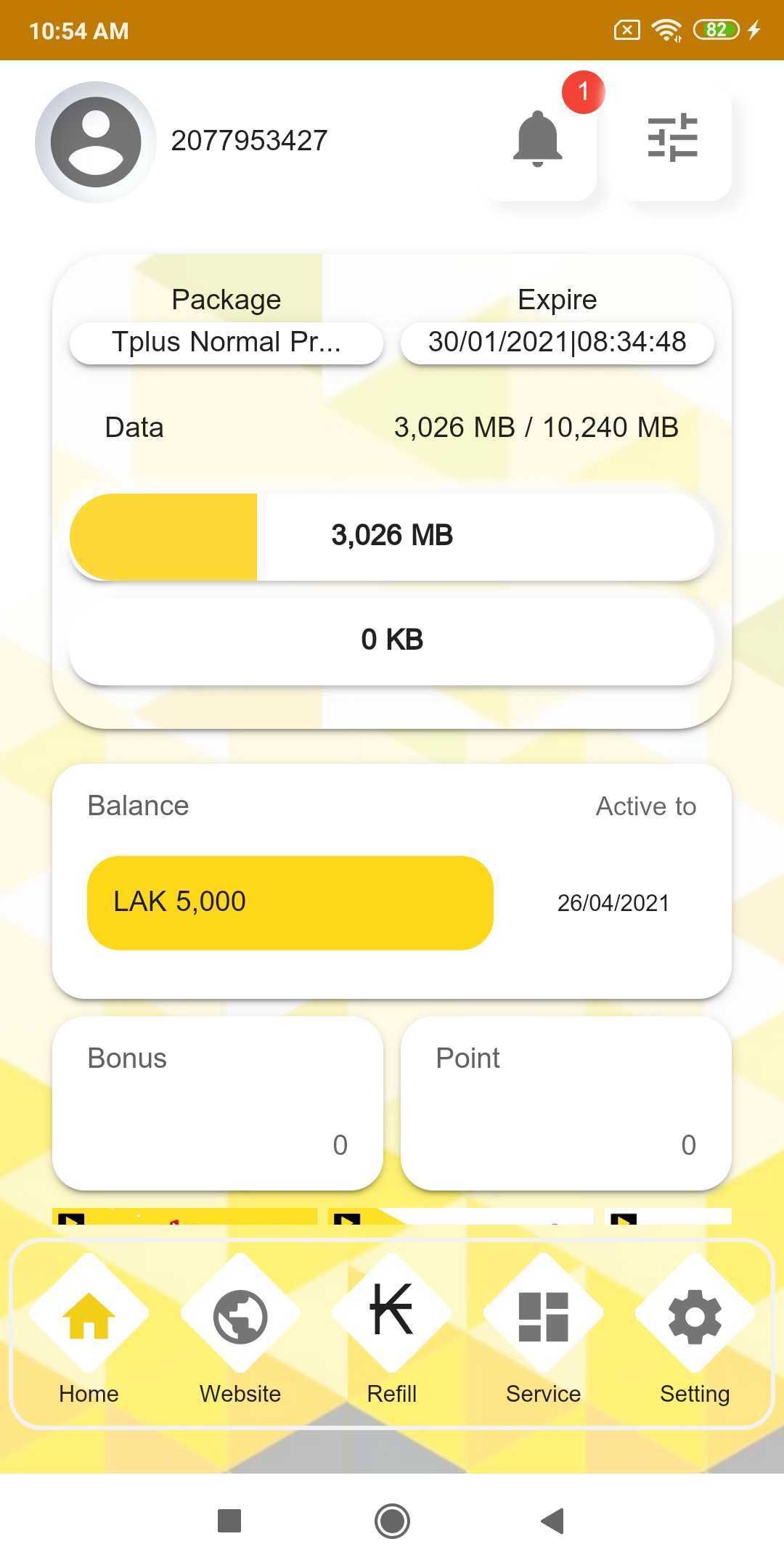Select the phone number 2077953427
The width and height of the screenshot is (784, 1568).
pyautogui.click(x=248, y=140)
